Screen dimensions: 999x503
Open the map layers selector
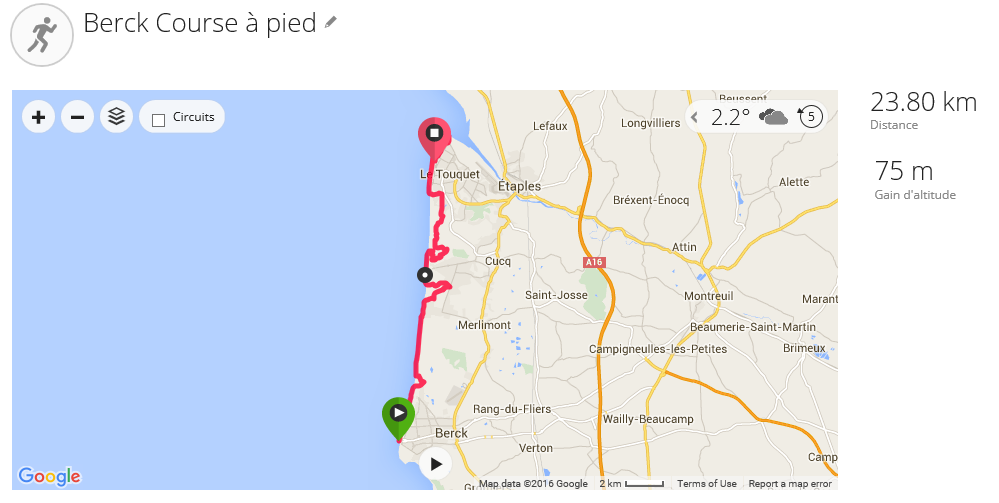coord(117,117)
